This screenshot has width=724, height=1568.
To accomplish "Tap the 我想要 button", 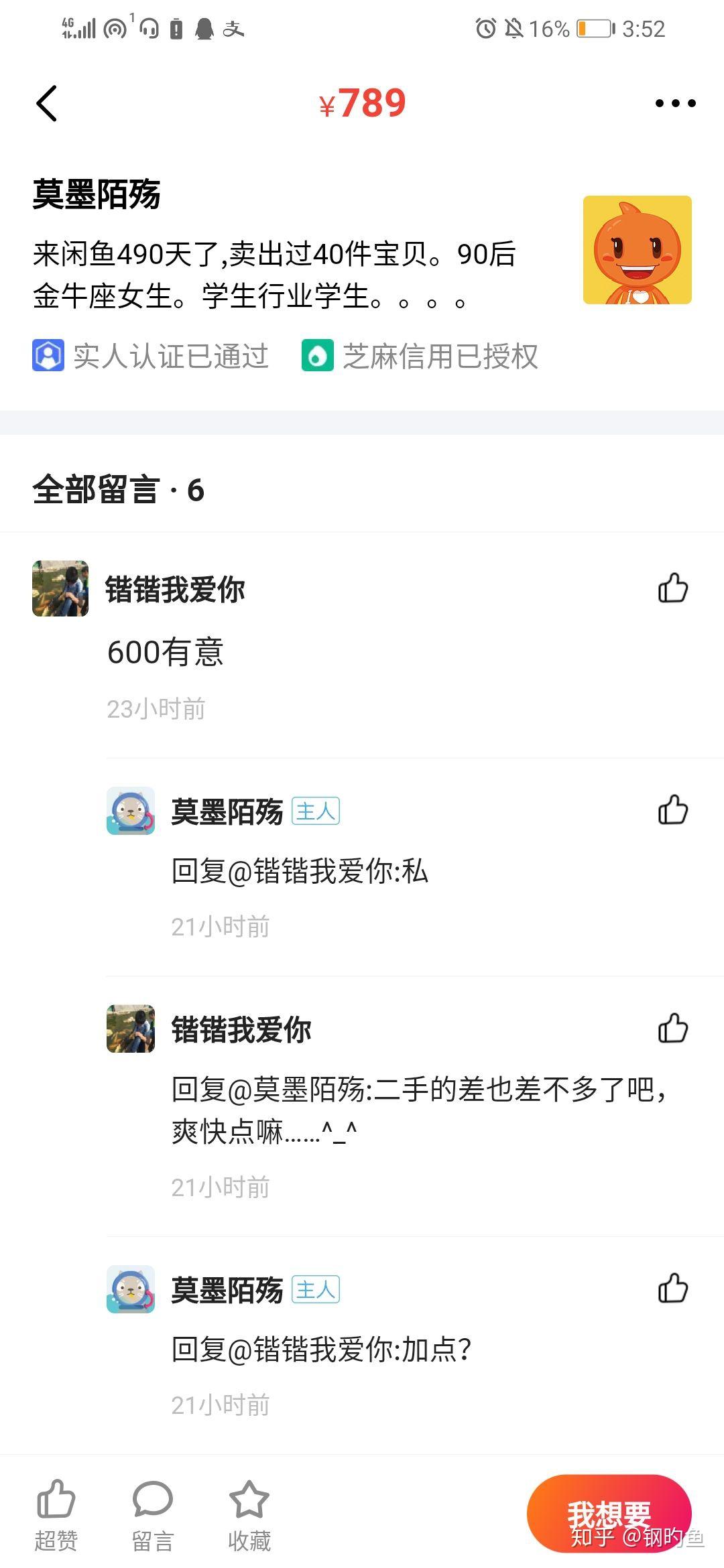I will (x=609, y=1513).
